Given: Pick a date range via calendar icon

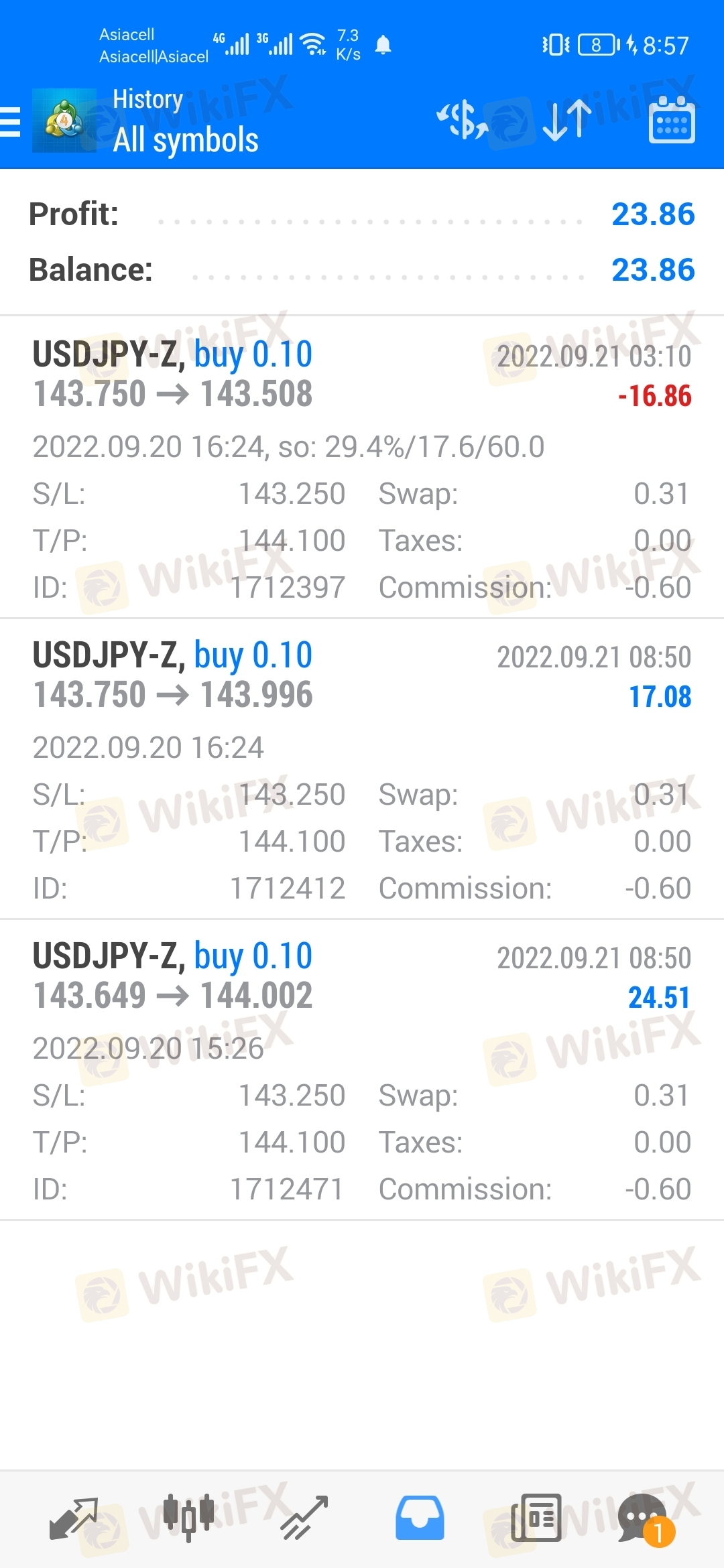Looking at the screenshot, I should 672,121.
